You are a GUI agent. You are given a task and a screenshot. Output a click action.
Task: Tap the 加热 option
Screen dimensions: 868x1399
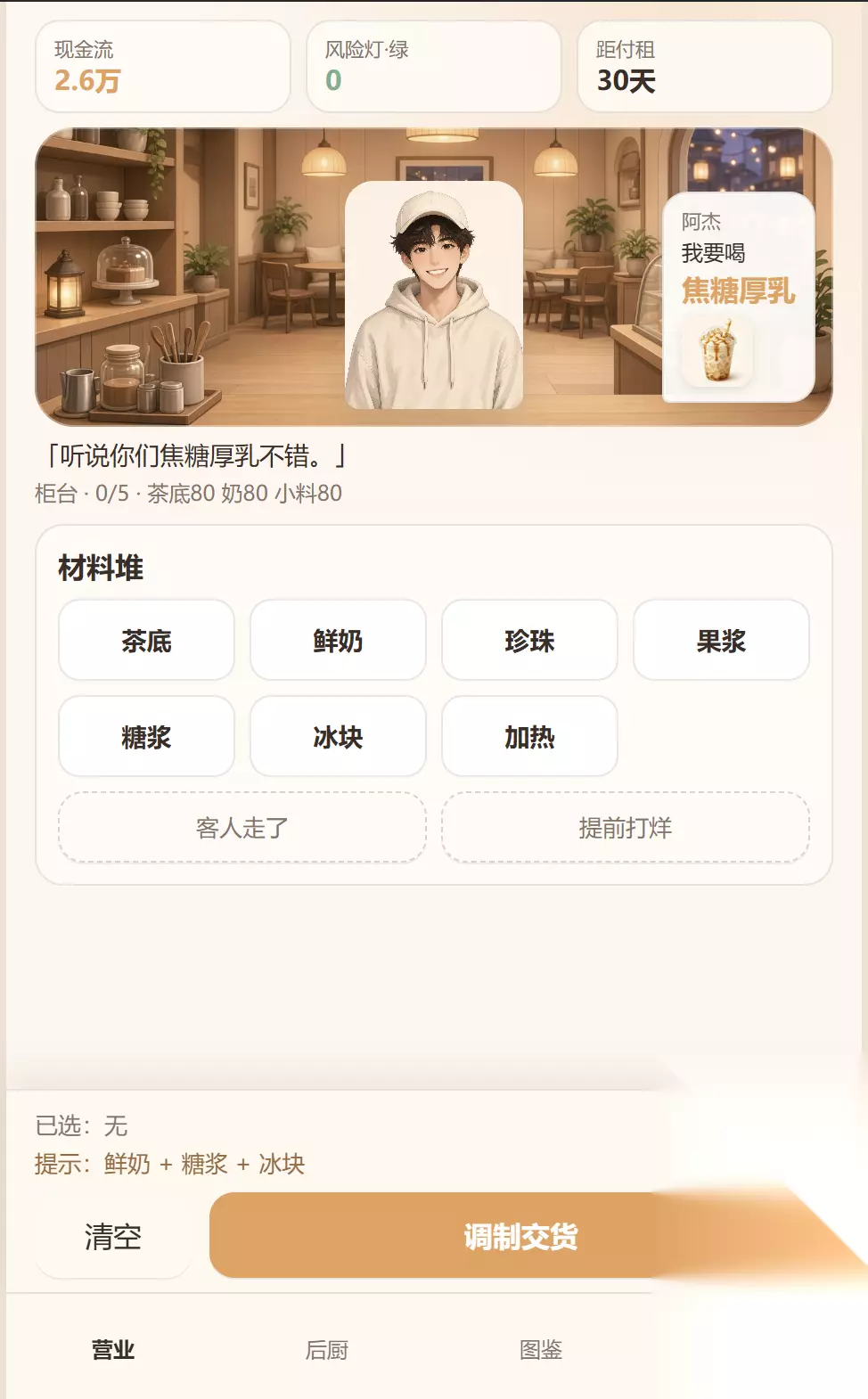(x=529, y=736)
